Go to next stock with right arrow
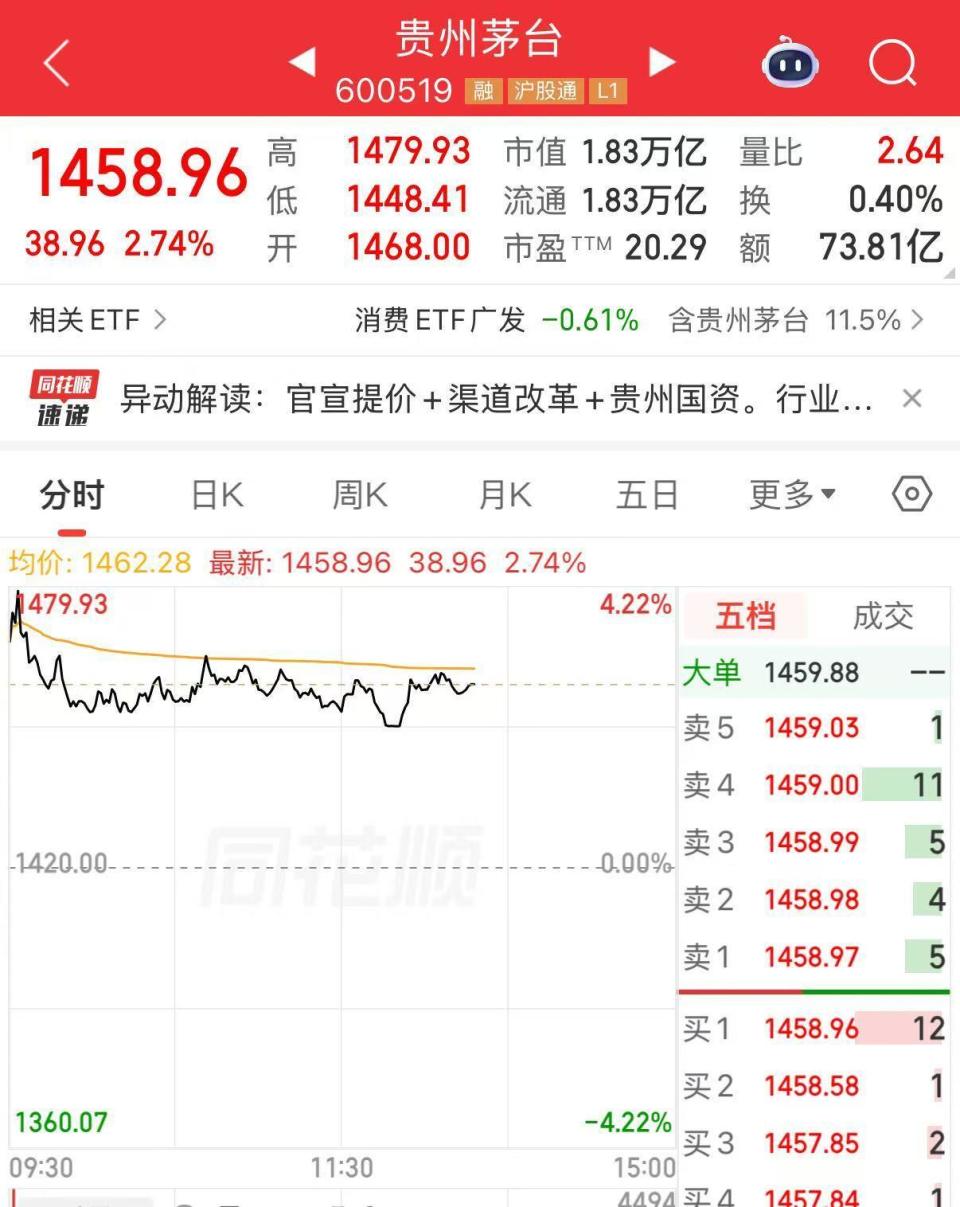 662,60
